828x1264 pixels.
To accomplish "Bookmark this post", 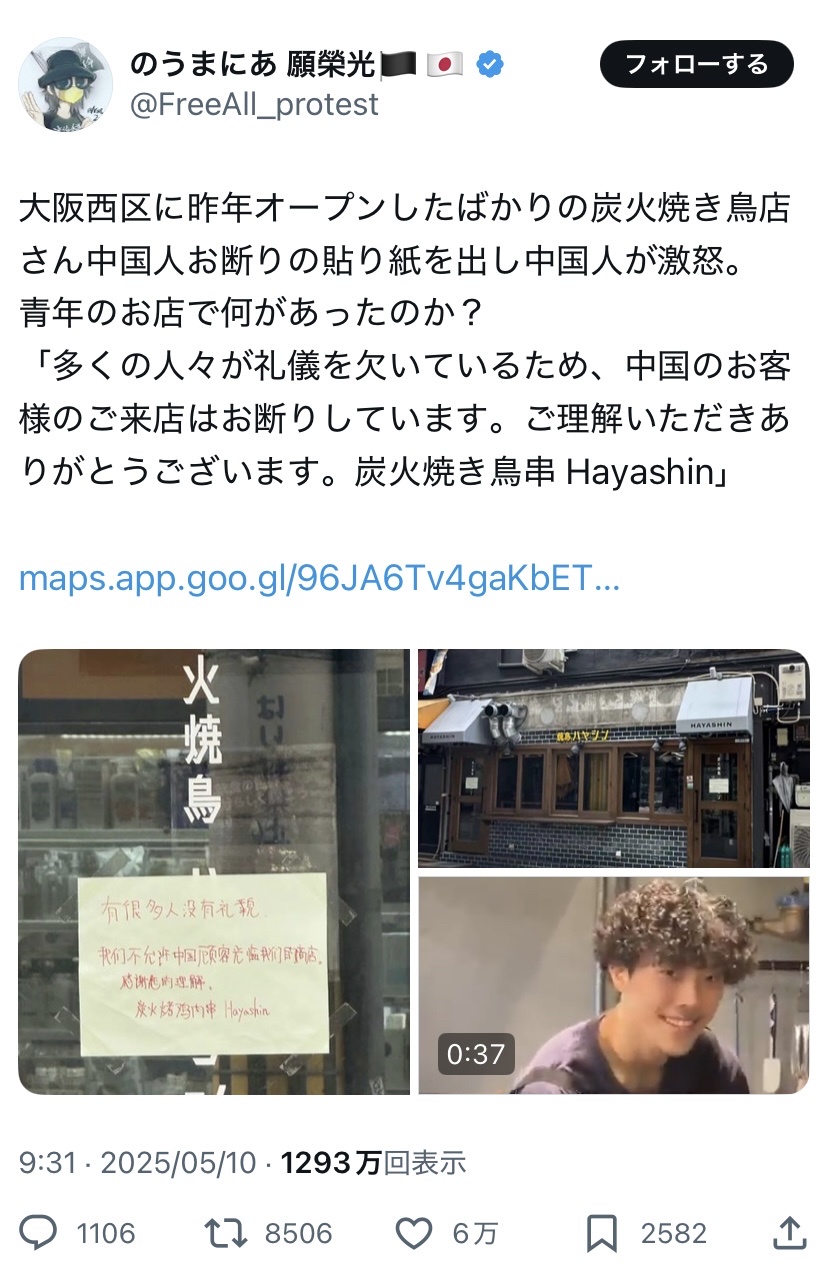I will tap(602, 1233).
